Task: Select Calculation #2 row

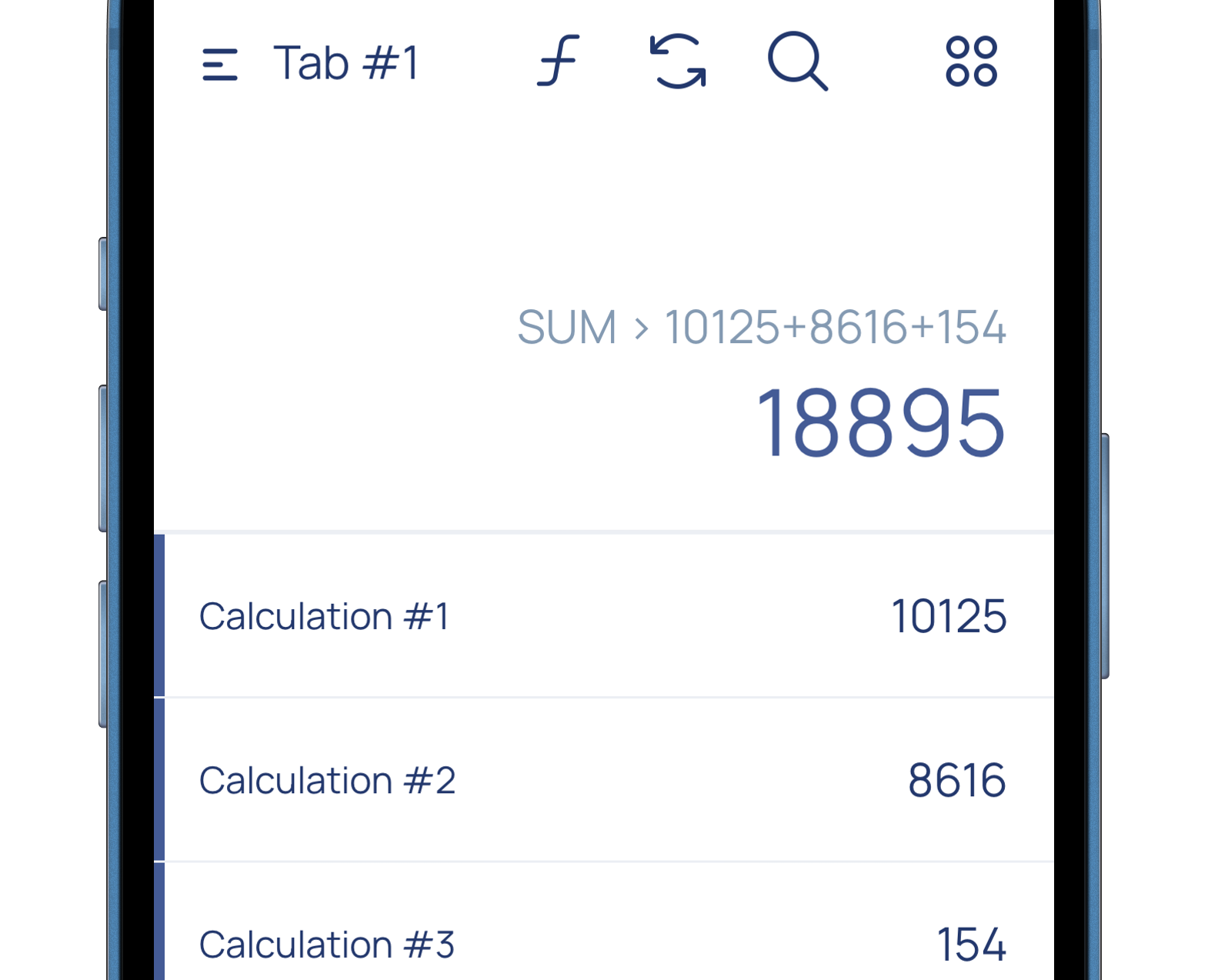Action: pos(602,780)
